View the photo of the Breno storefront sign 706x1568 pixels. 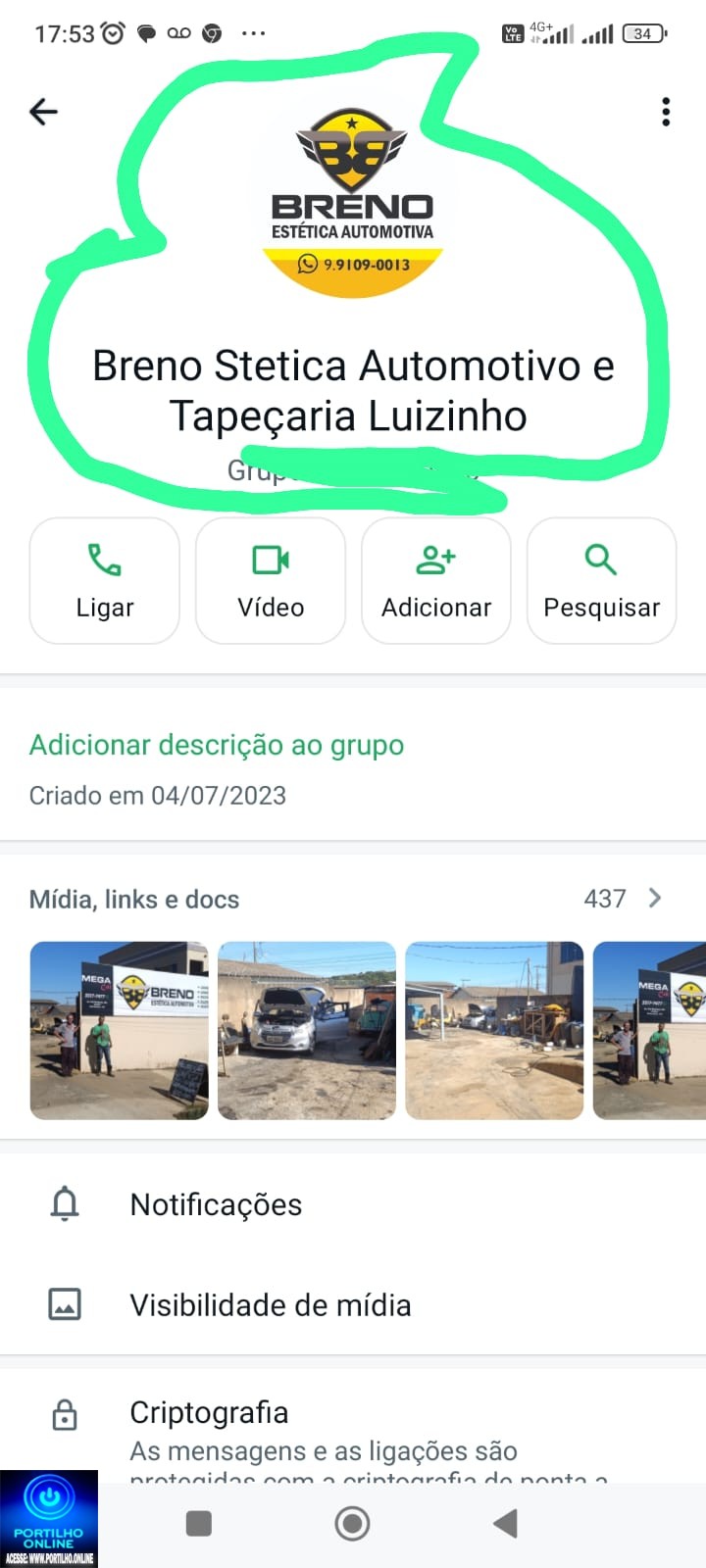[120, 1030]
